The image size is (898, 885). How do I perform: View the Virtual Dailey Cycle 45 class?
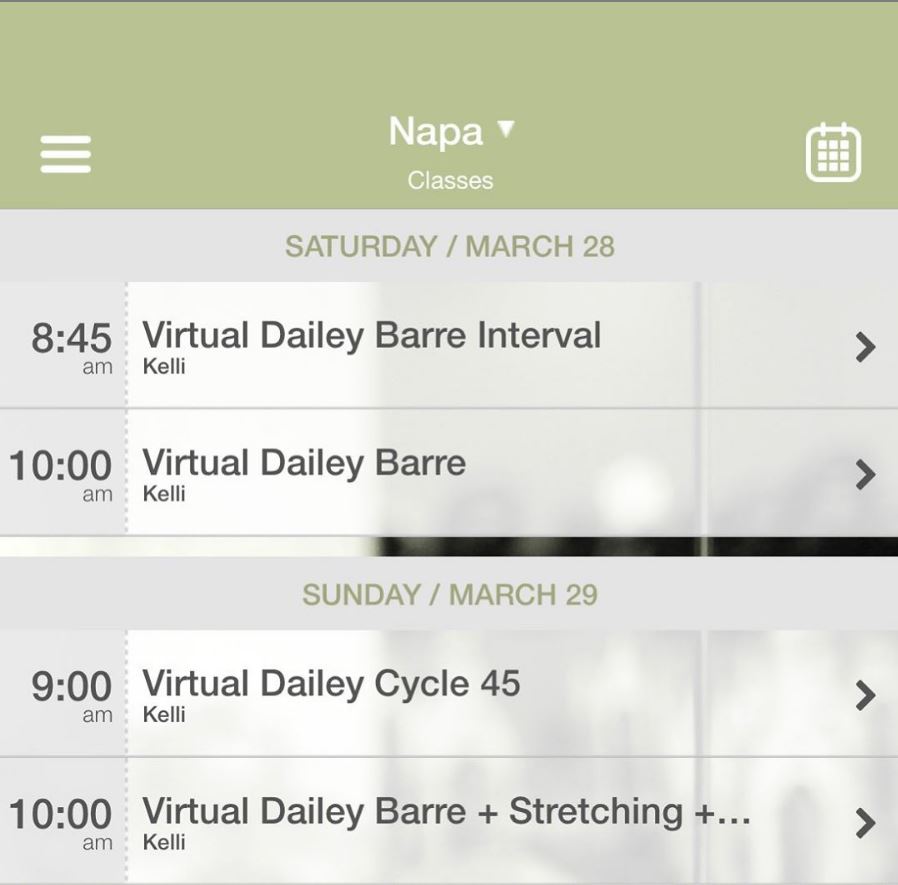click(x=449, y=693)
